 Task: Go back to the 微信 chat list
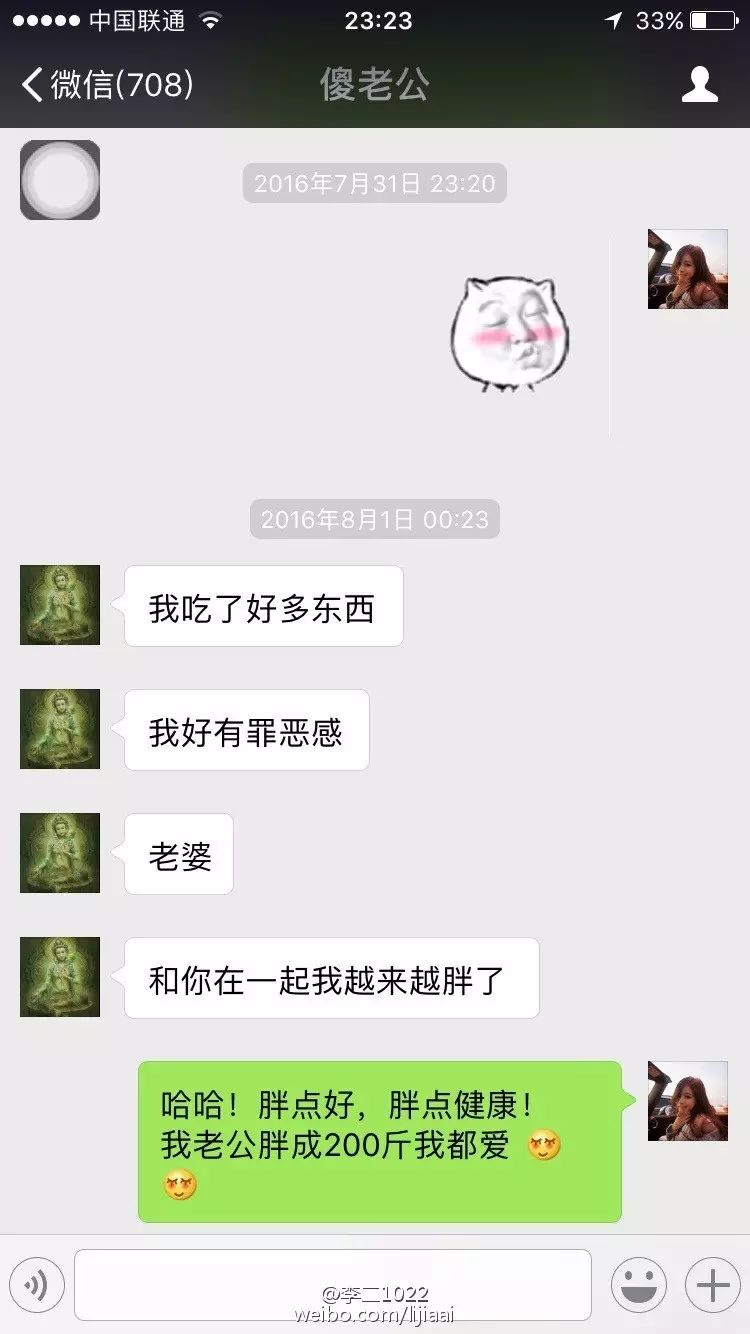click(x=105, y=85)
